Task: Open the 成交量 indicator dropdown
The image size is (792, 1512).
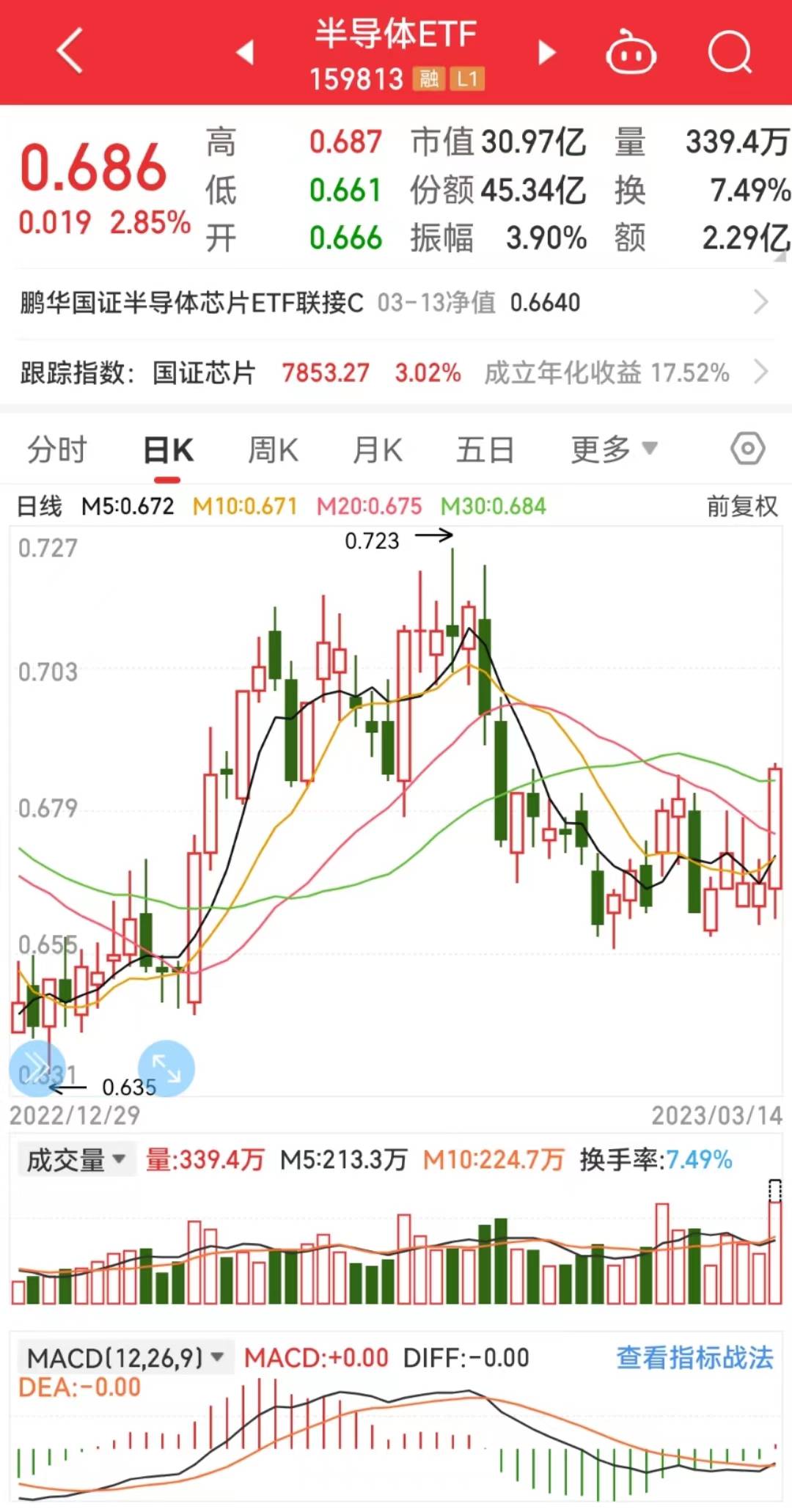Action: [x=74, y=1157]
